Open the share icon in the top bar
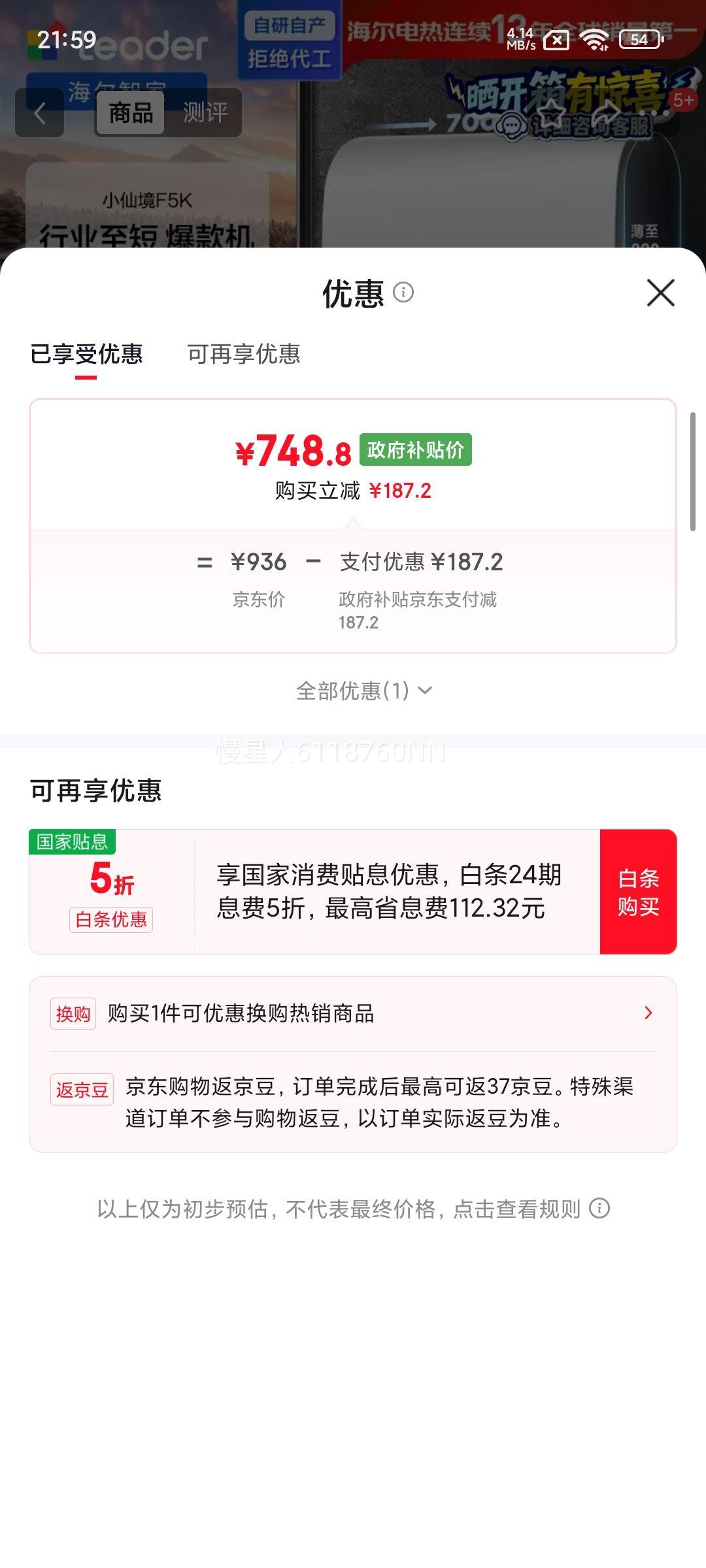Viewport: 706px width, 1568px height. pyautogui.click(x=605, y=111)
